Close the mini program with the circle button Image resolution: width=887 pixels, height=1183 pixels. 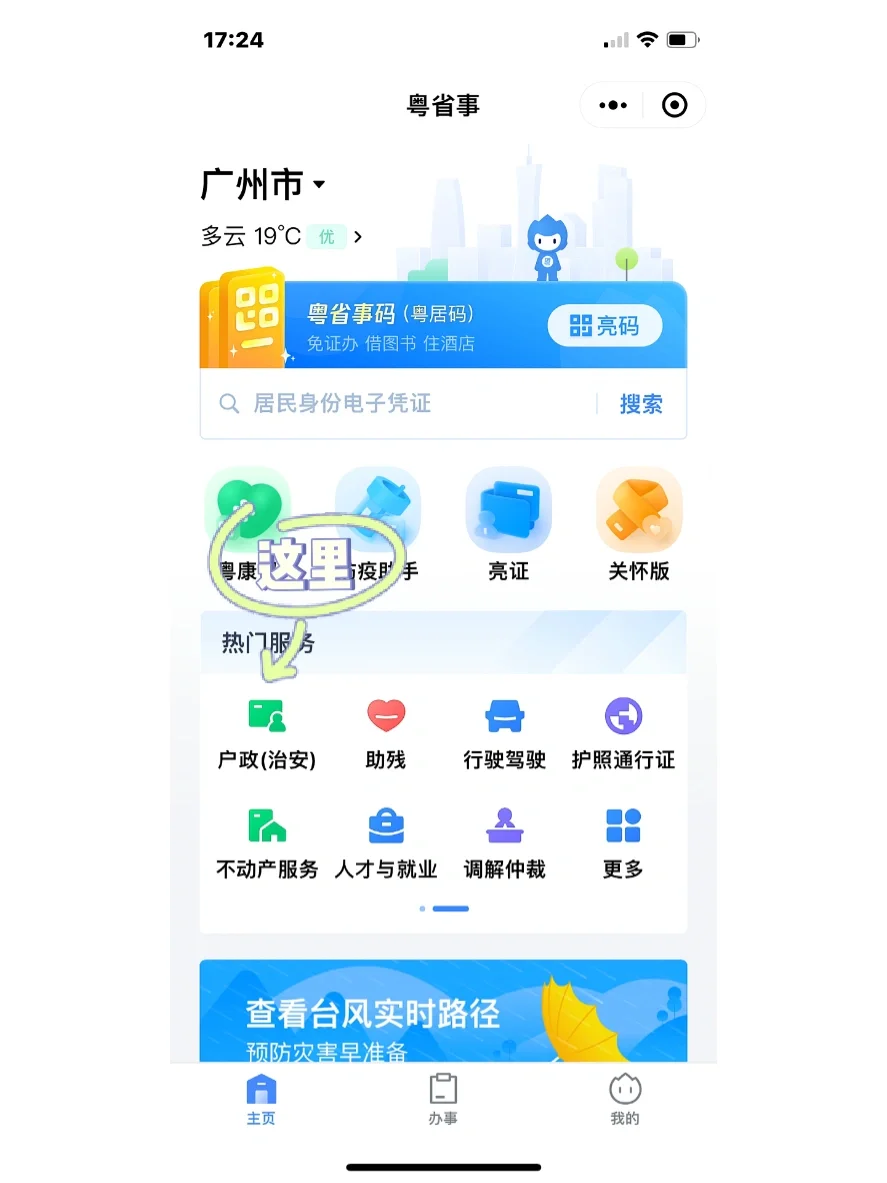tap(675, 105)
